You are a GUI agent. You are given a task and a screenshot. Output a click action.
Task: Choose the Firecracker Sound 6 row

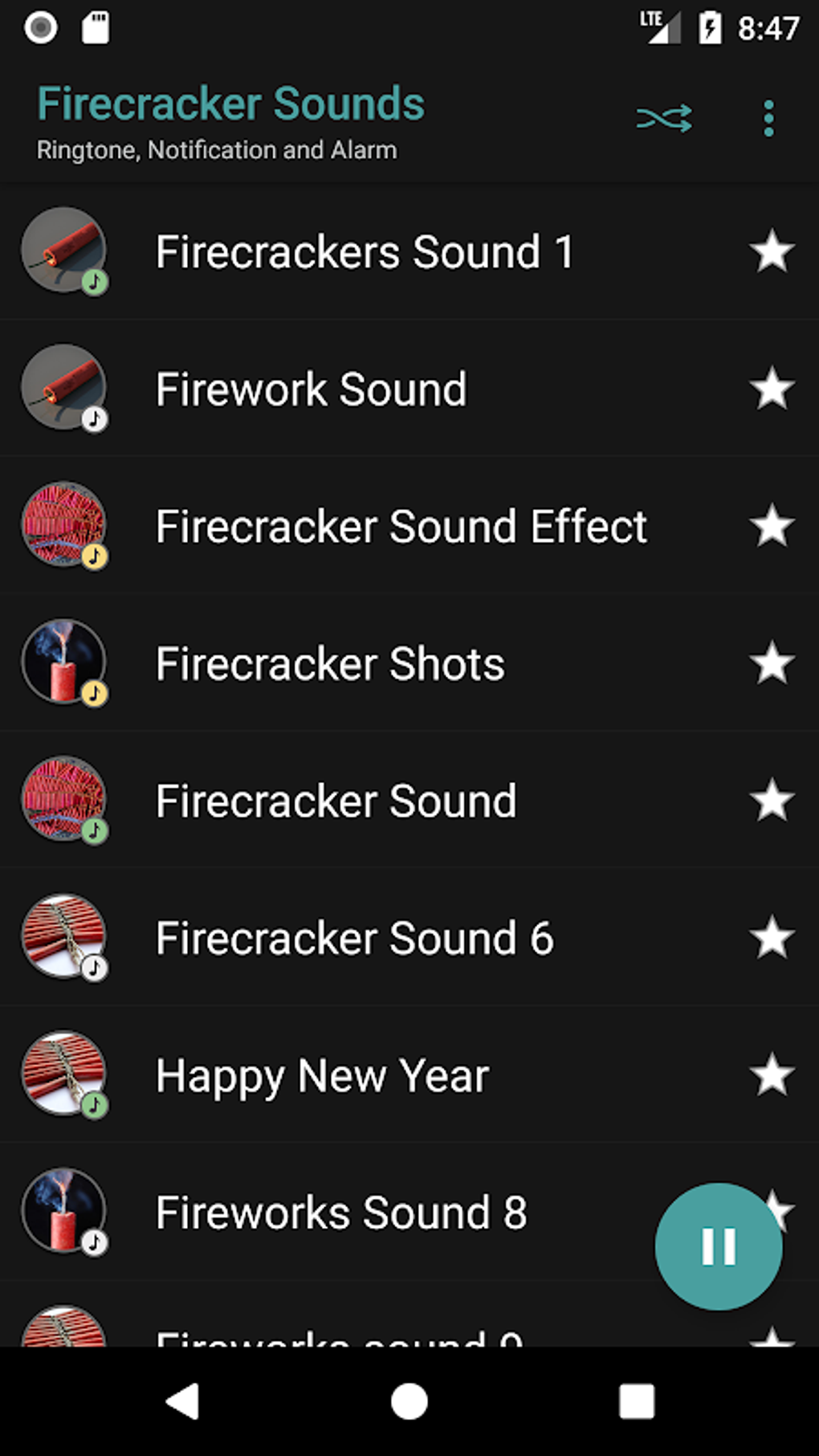(x=354, y=939)
